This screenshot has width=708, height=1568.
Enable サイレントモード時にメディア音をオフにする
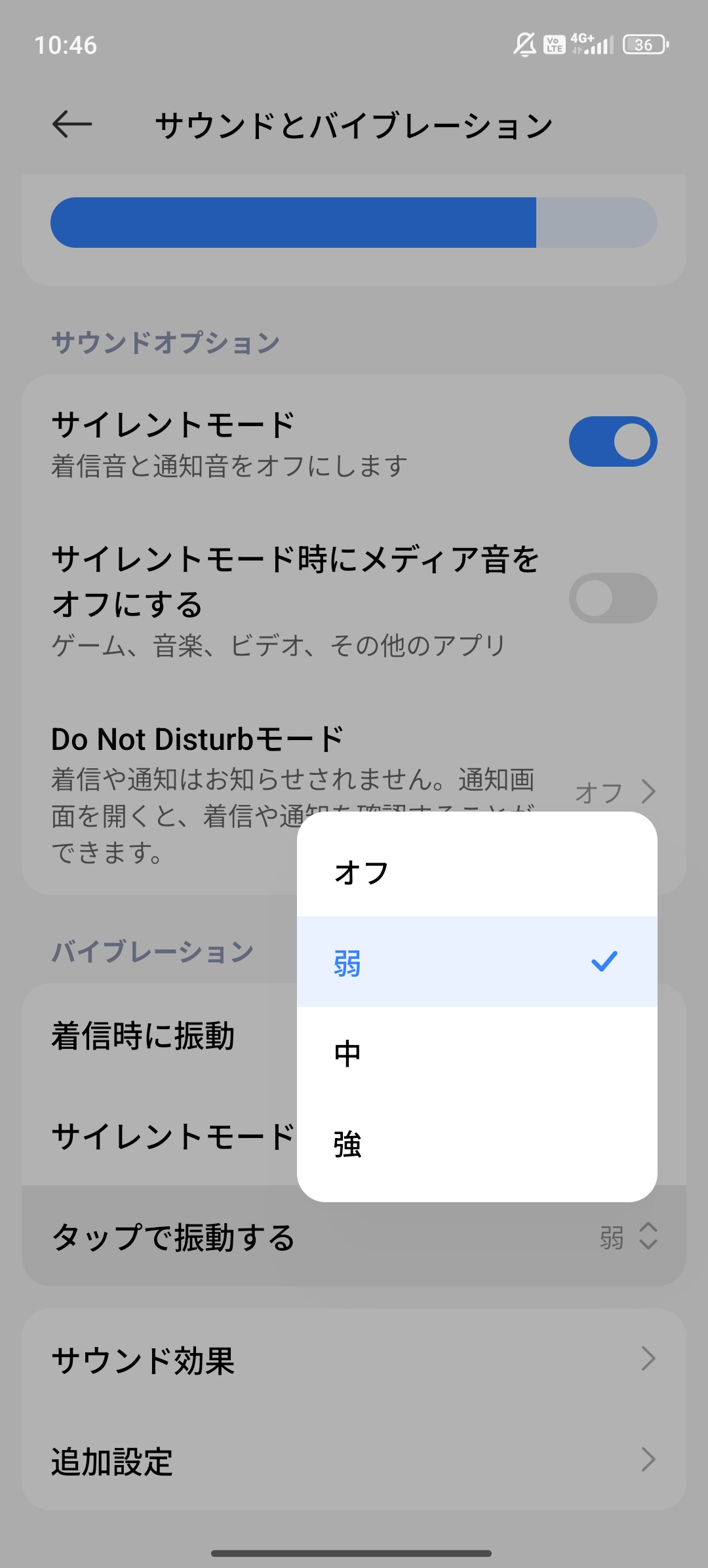point(612,598)
